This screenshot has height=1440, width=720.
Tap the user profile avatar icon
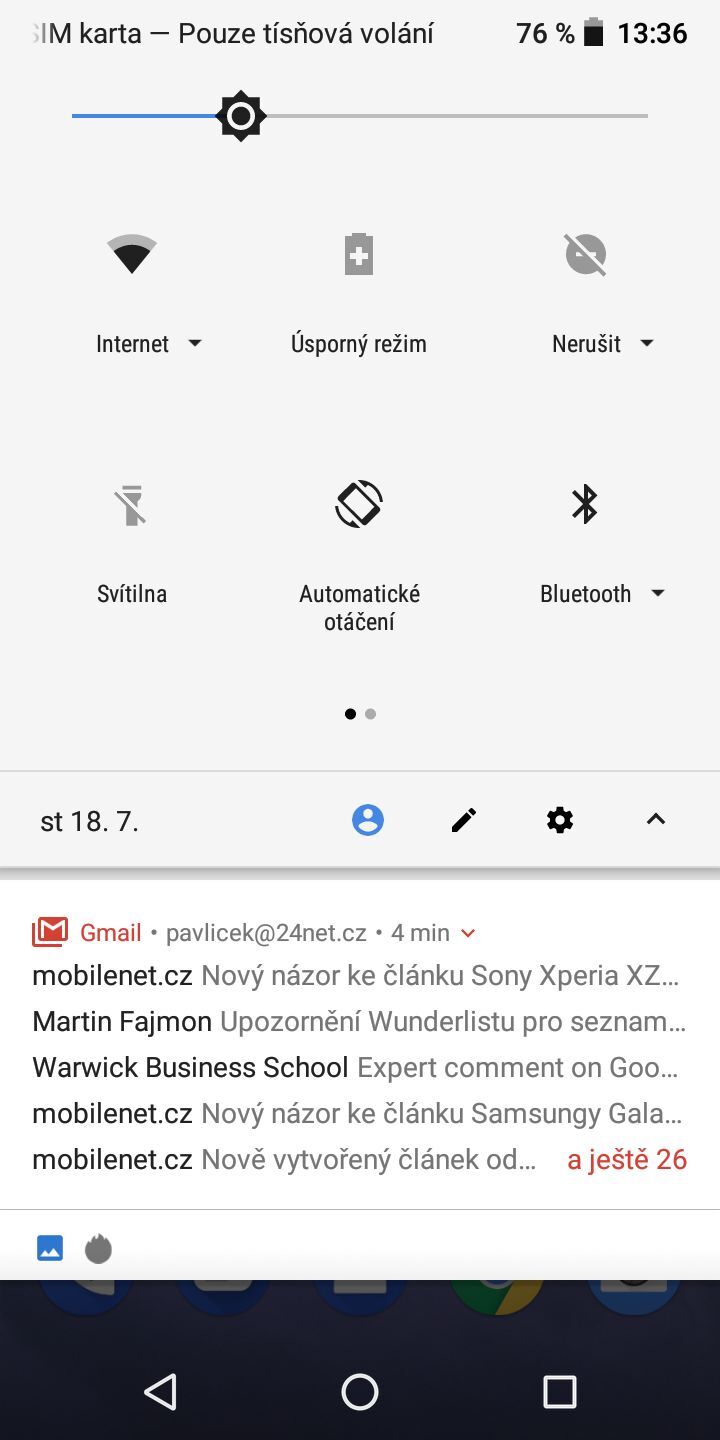(x=367, y=819)
